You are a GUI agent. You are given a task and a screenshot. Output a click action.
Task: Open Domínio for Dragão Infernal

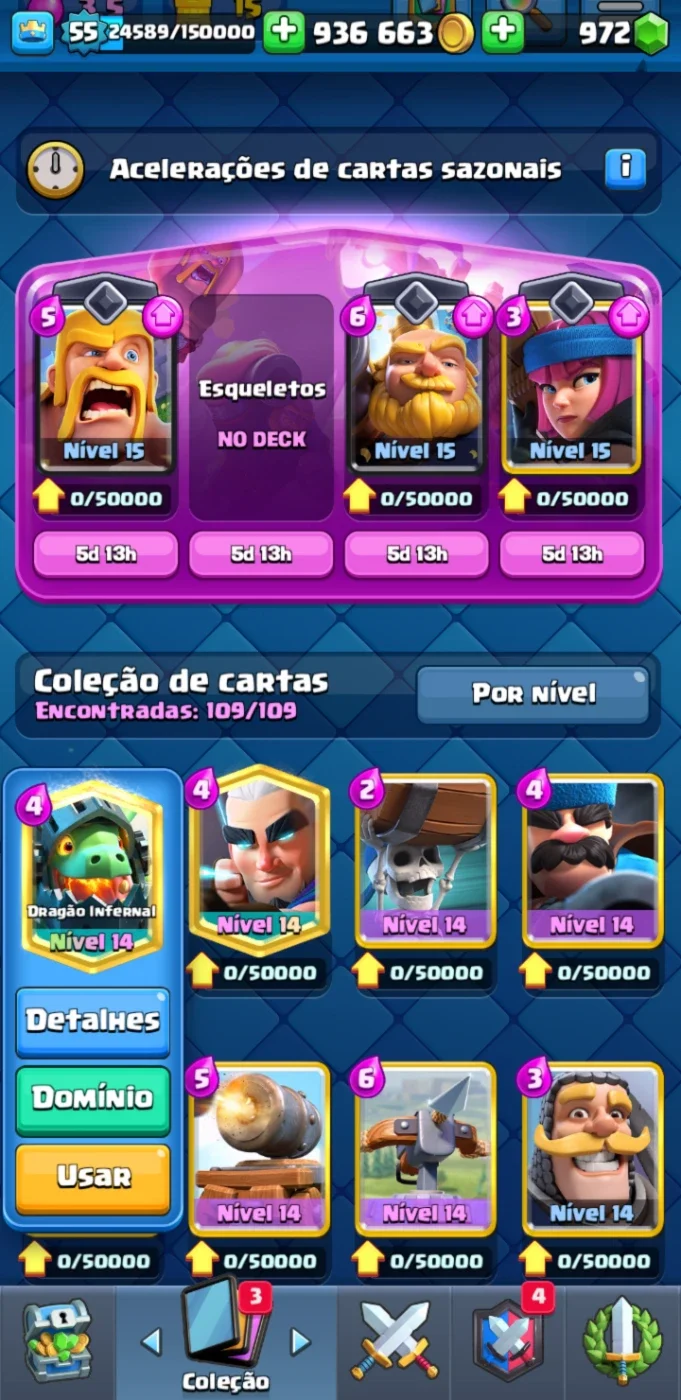(93, 1099)
